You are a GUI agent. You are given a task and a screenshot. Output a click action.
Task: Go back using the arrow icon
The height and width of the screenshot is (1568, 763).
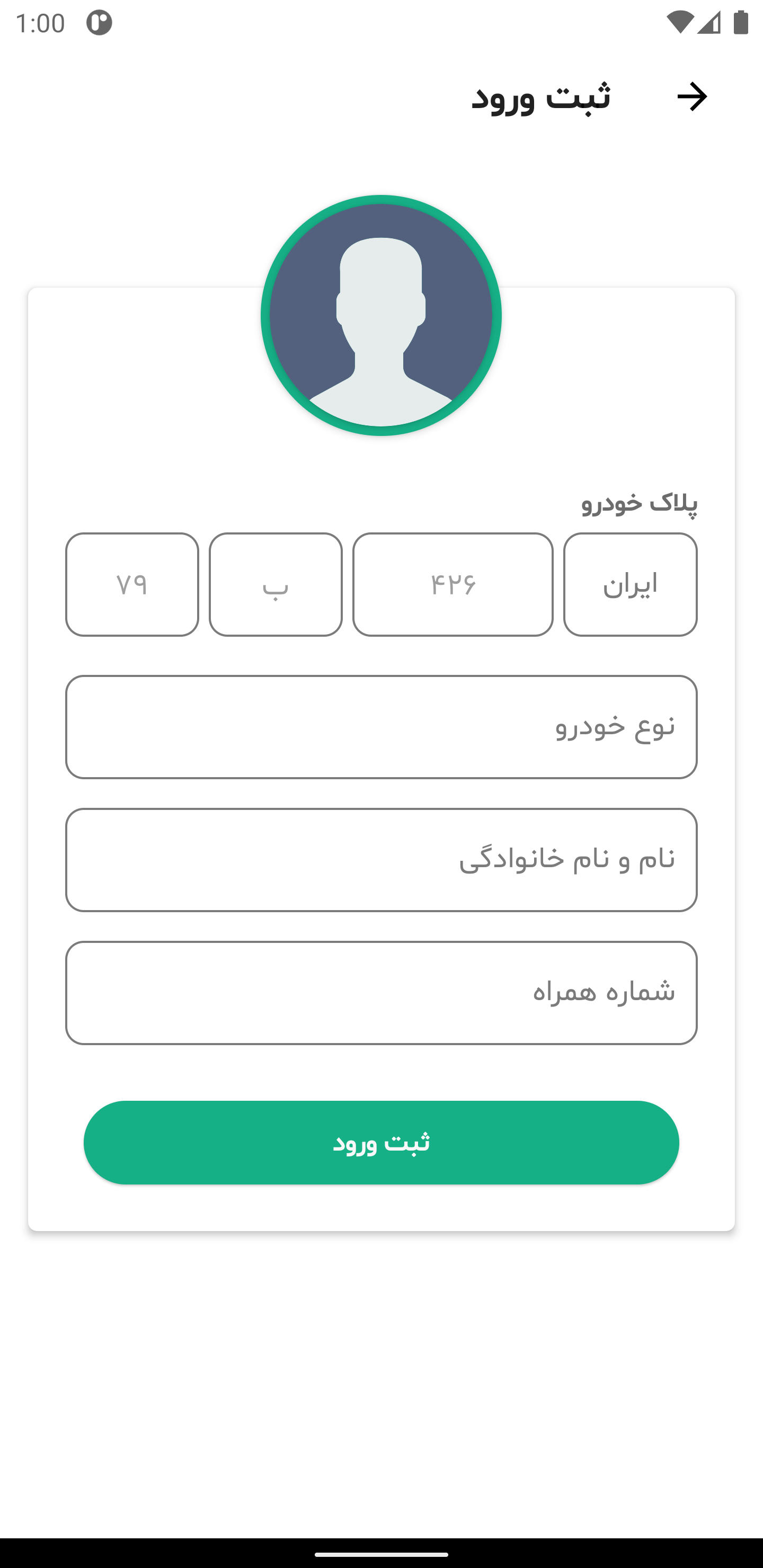[692, 97]
